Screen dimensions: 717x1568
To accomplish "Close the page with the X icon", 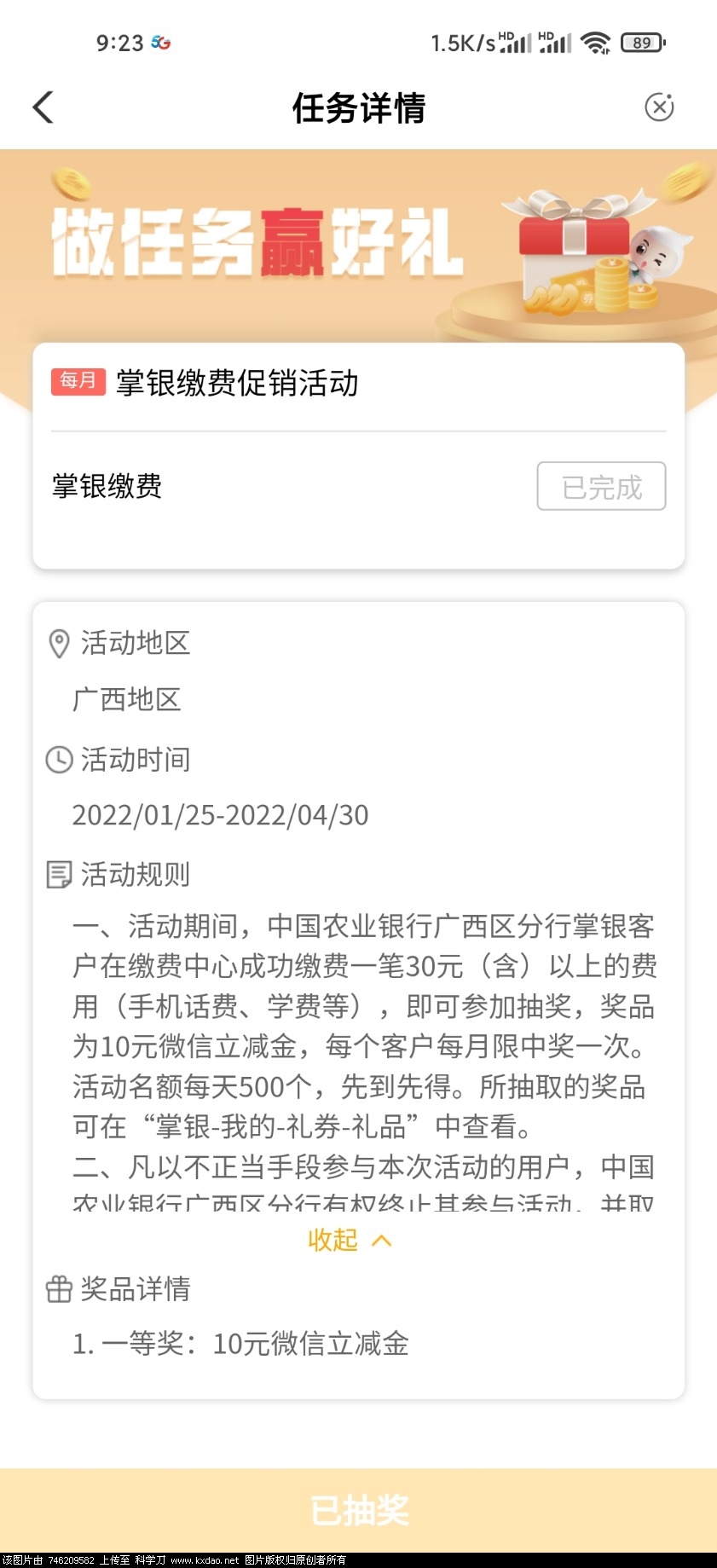I will [x=658, y=107].
